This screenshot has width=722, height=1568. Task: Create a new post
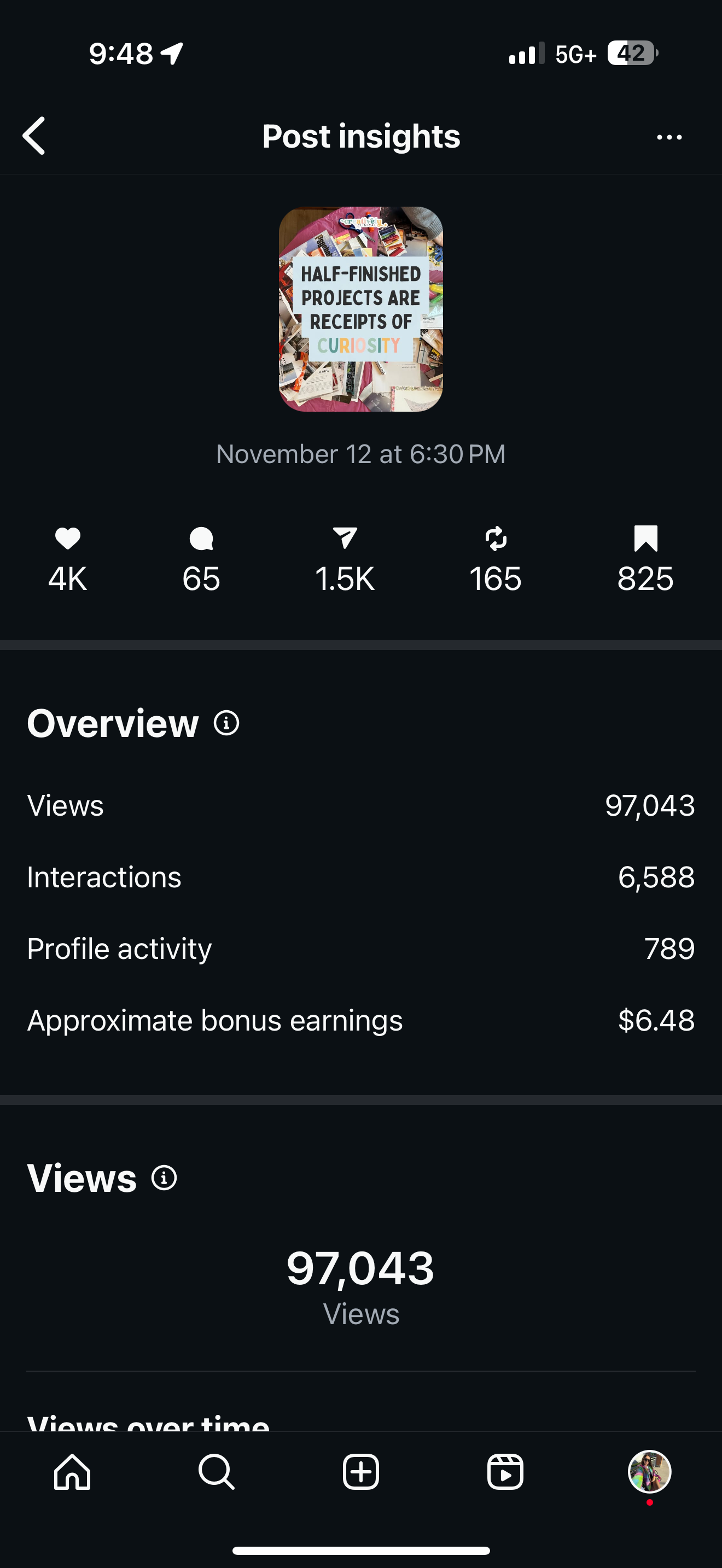tap(361, 1472)
